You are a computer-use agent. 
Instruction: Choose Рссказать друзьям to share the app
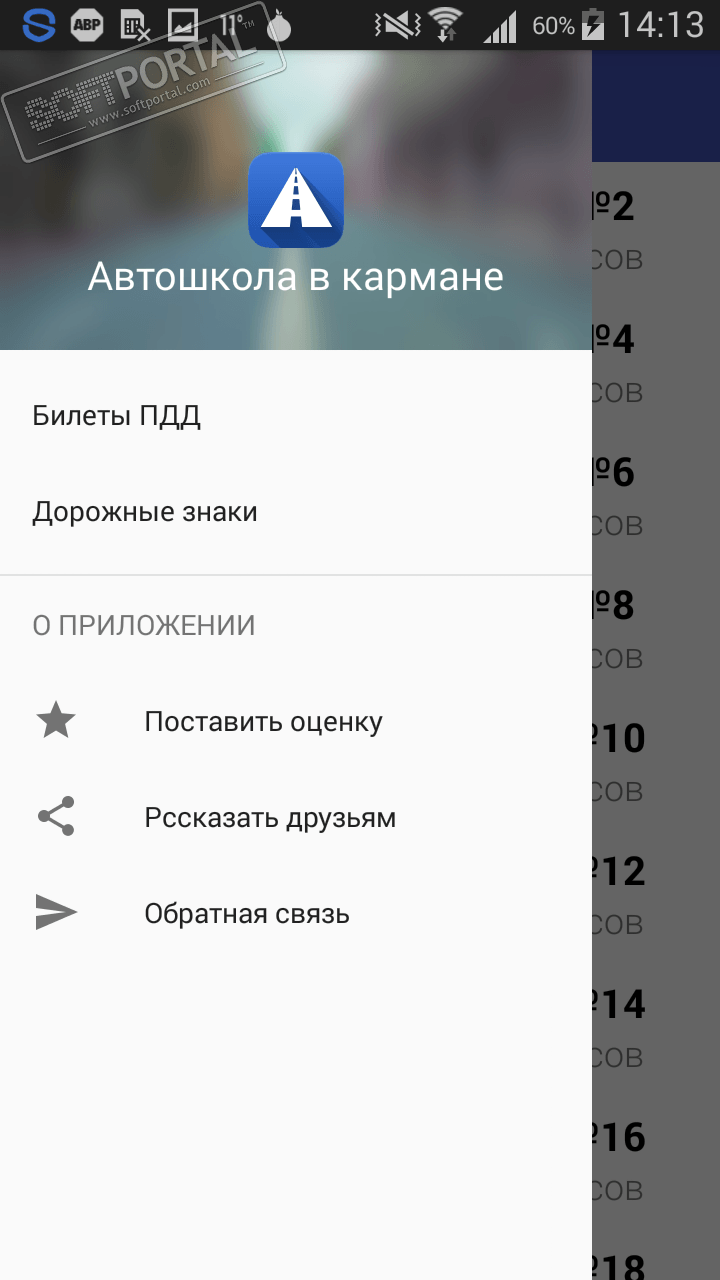(x=270, y=817)
